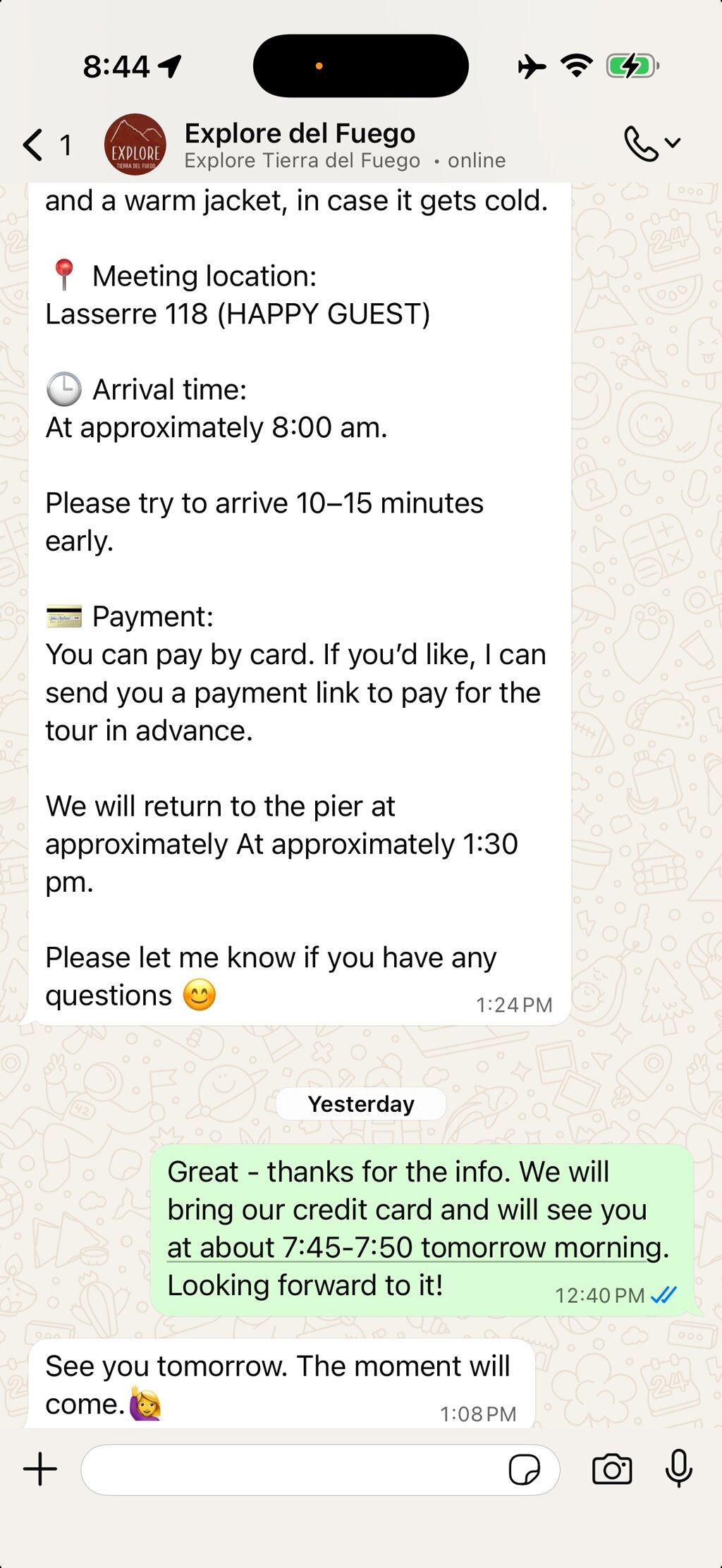Go back to the chat list

click(47, 145)
